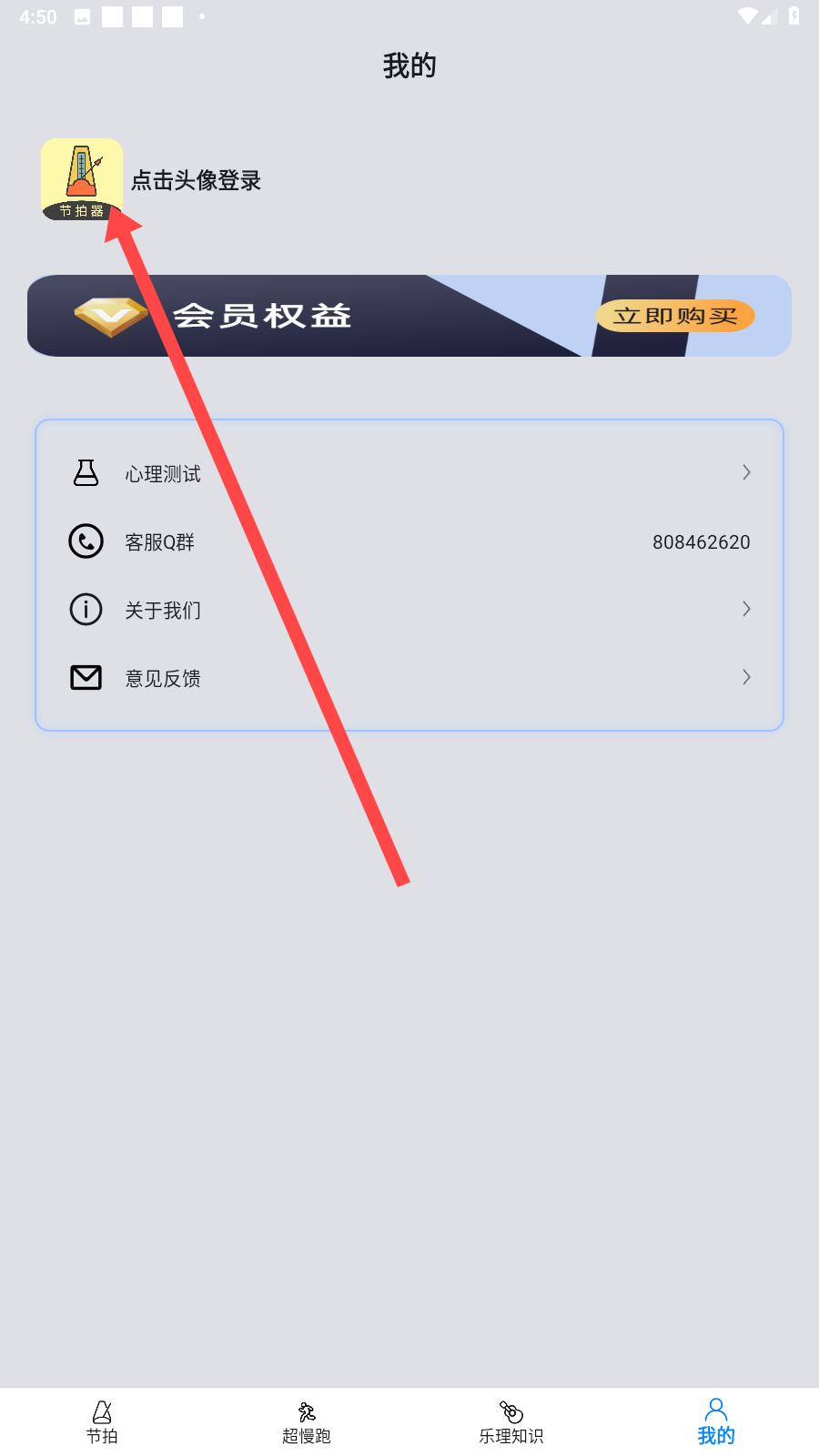Screen dimensions: 819x1456
Task: Open 关于我们 page
Action: 409,610
